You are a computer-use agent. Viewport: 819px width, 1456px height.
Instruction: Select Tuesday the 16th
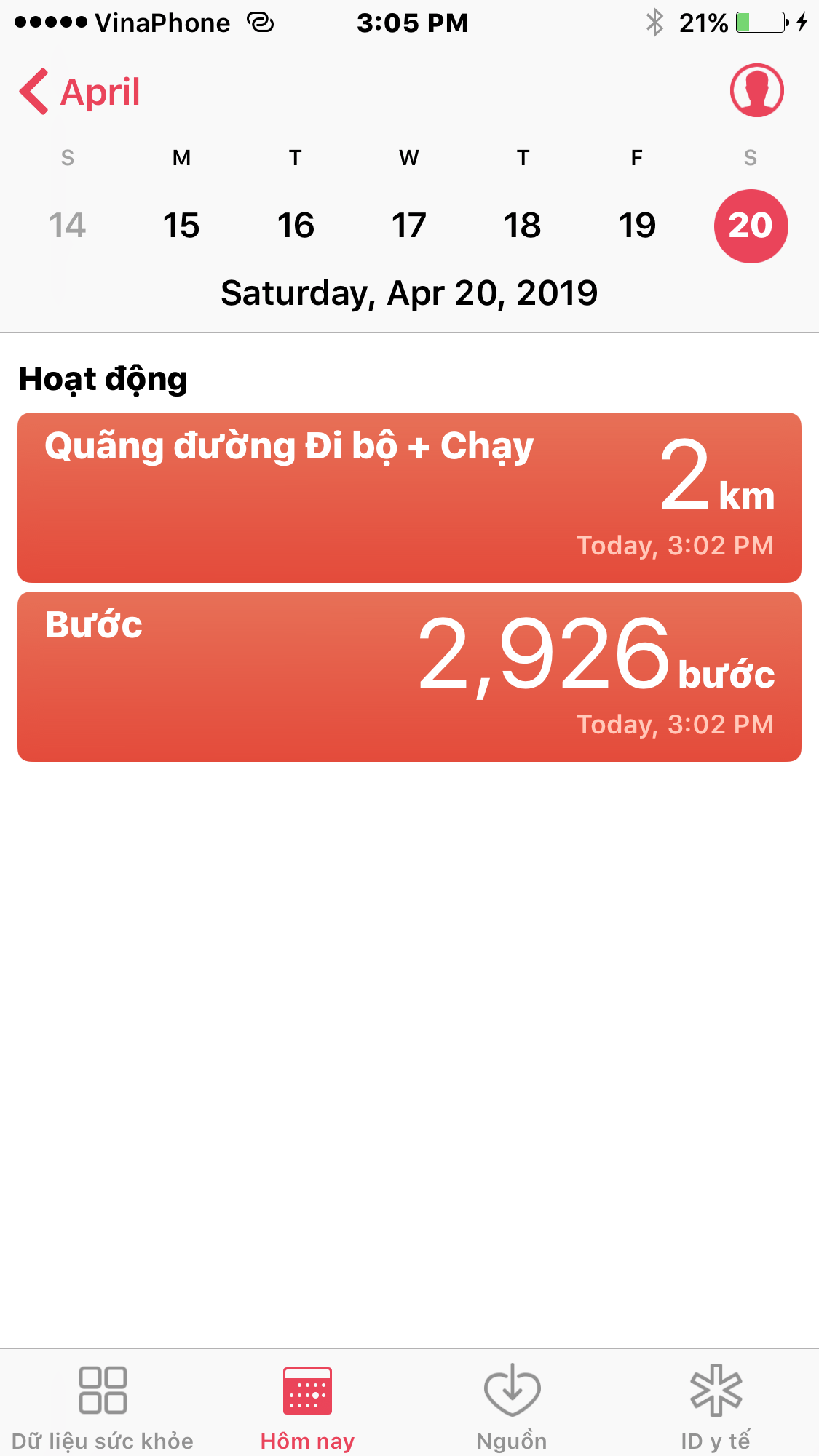(296, 226)
